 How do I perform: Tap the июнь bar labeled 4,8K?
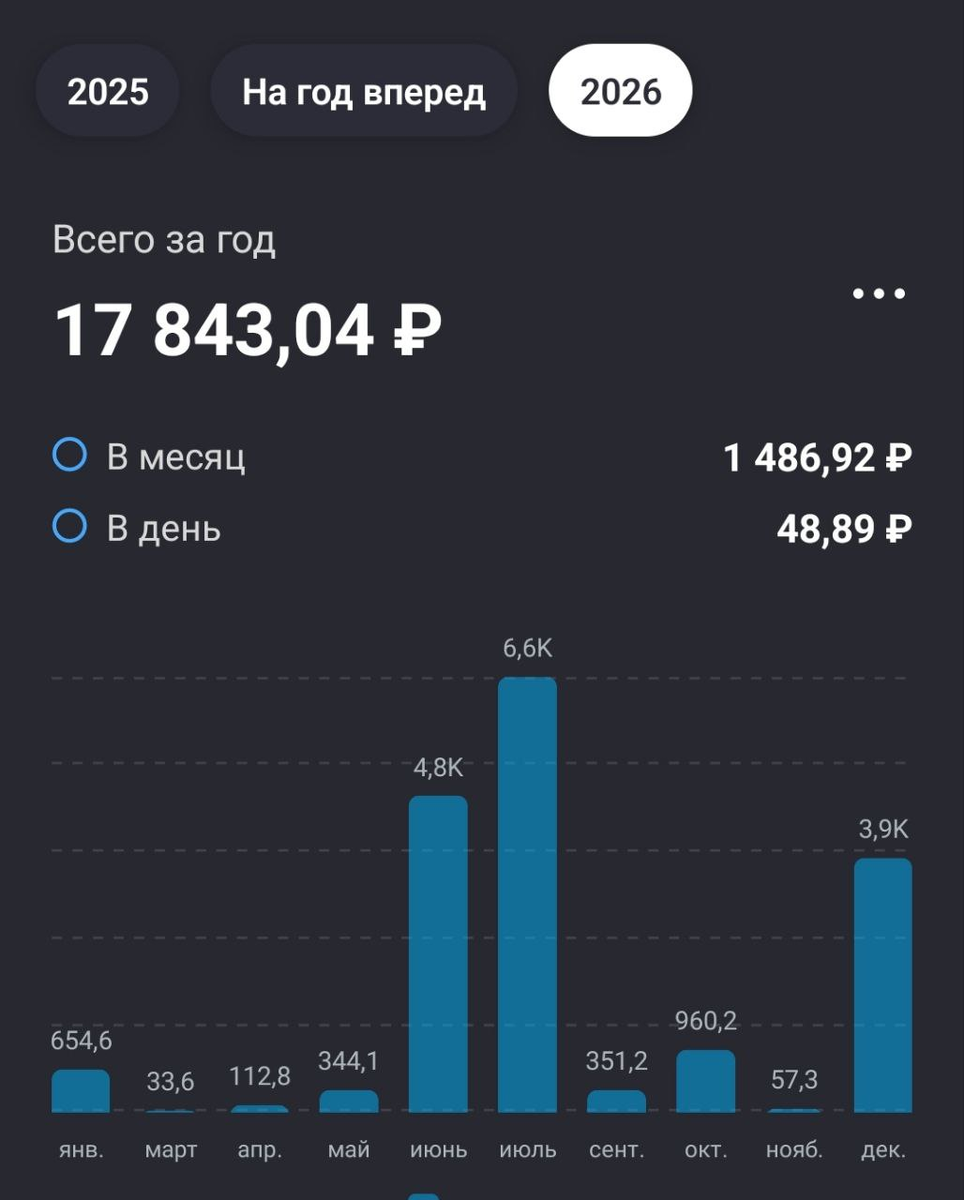tap(438, 950)
